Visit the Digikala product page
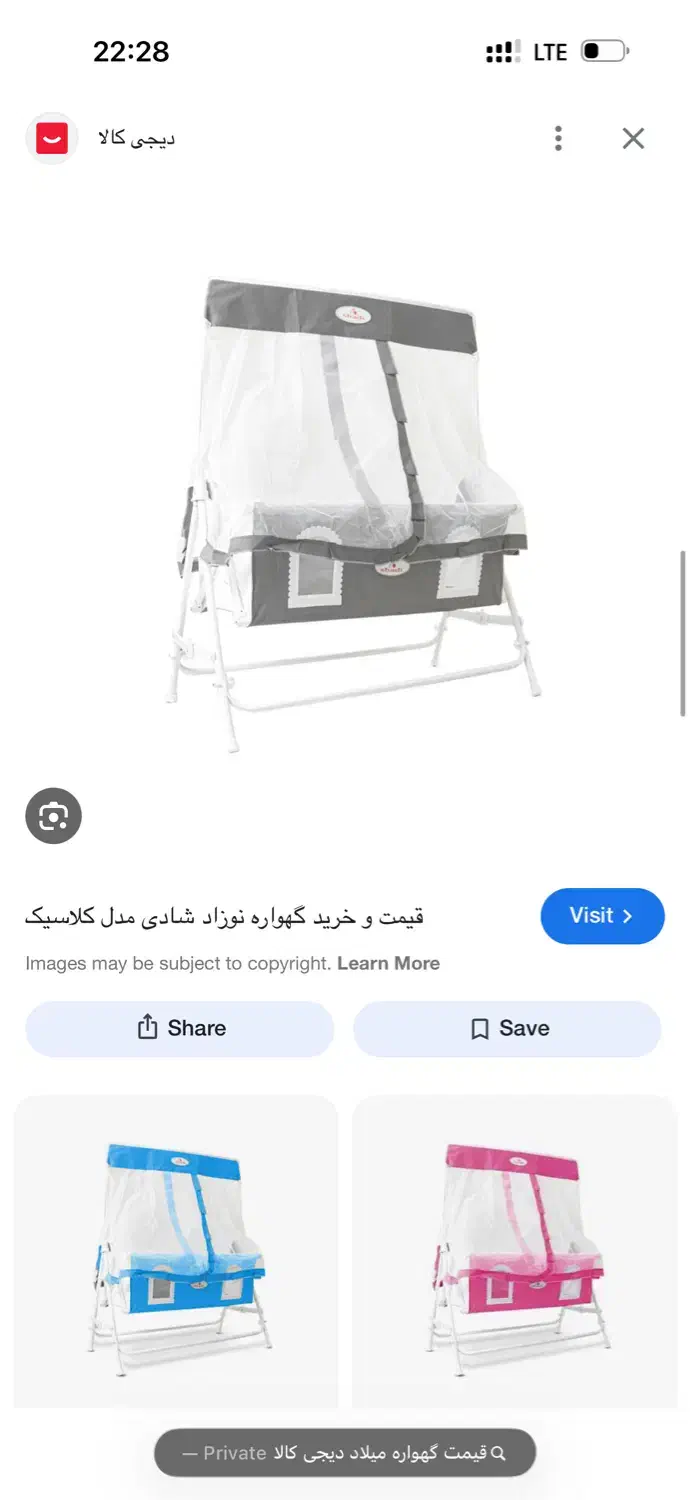The width and height of the screenshot is (691, 1500). (602, 915)
